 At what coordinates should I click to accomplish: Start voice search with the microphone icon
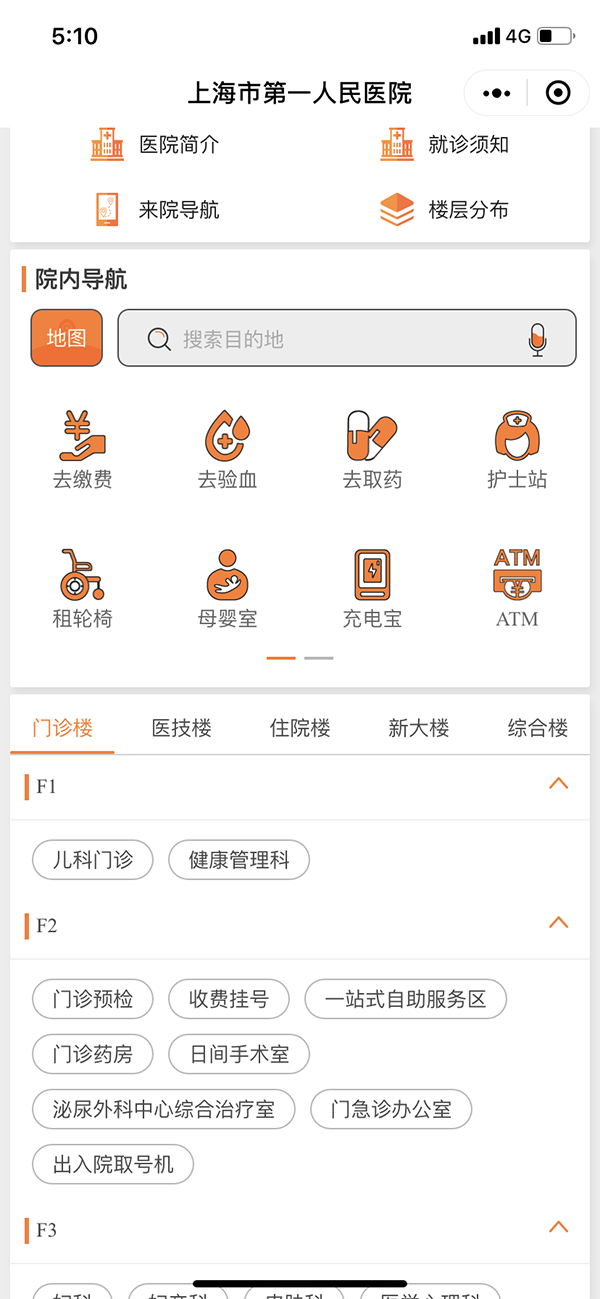click(x=538, y=339)
